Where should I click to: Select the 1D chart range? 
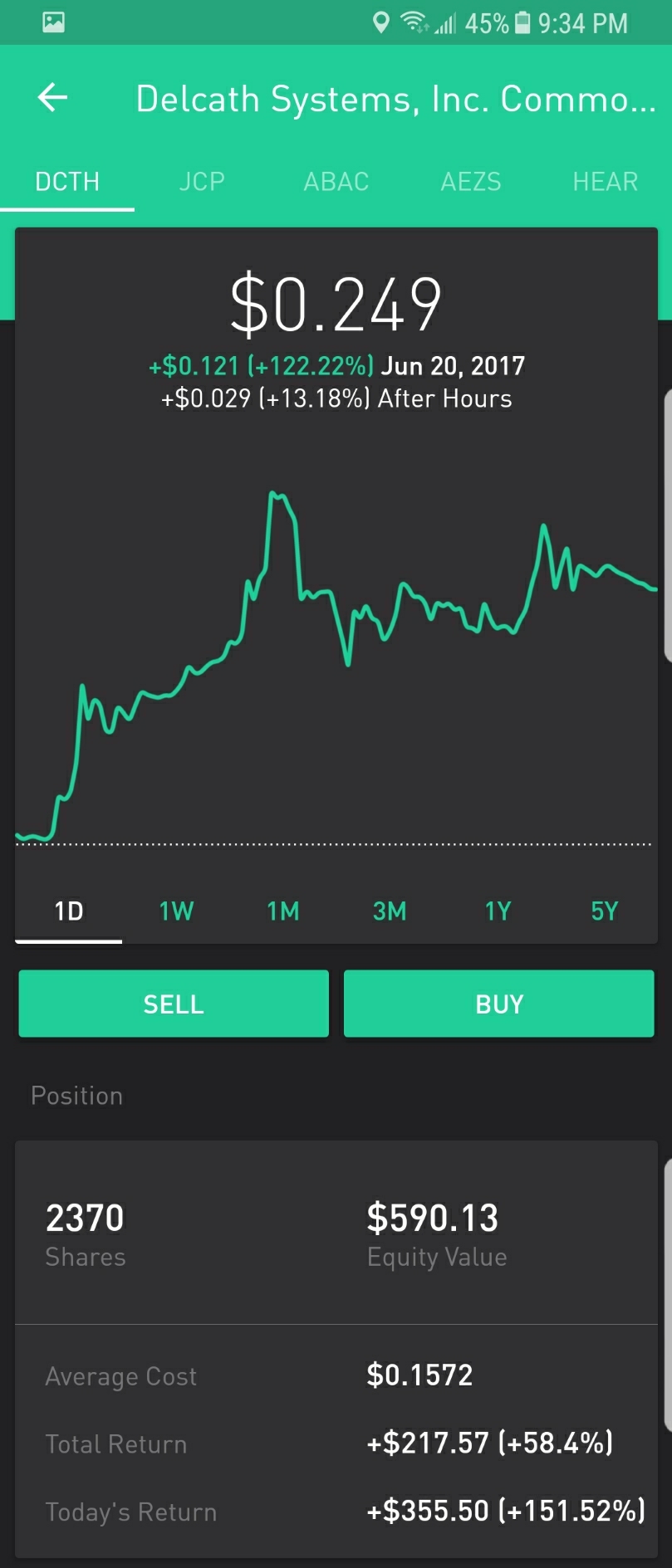(69, 911)
